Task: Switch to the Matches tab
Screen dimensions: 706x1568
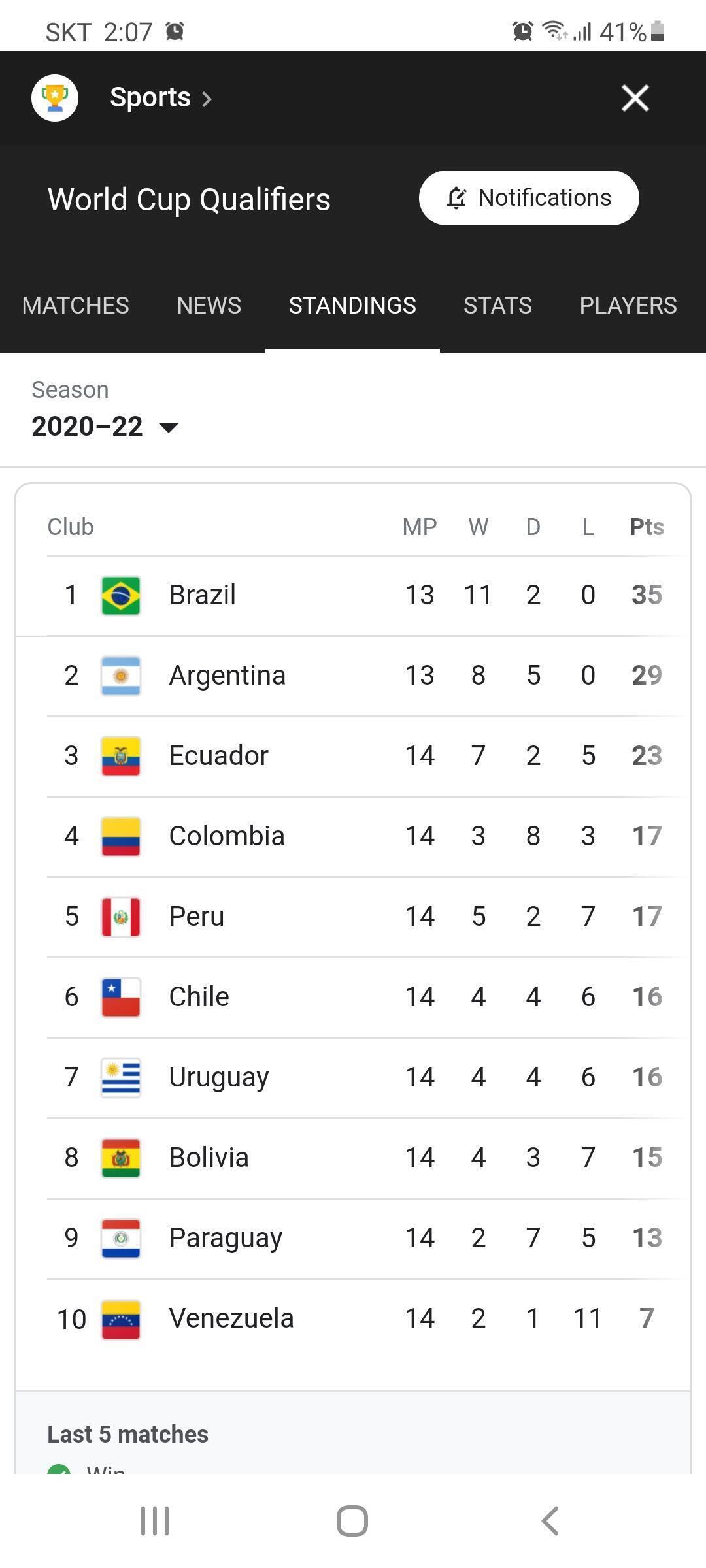Action: [76, 305]
